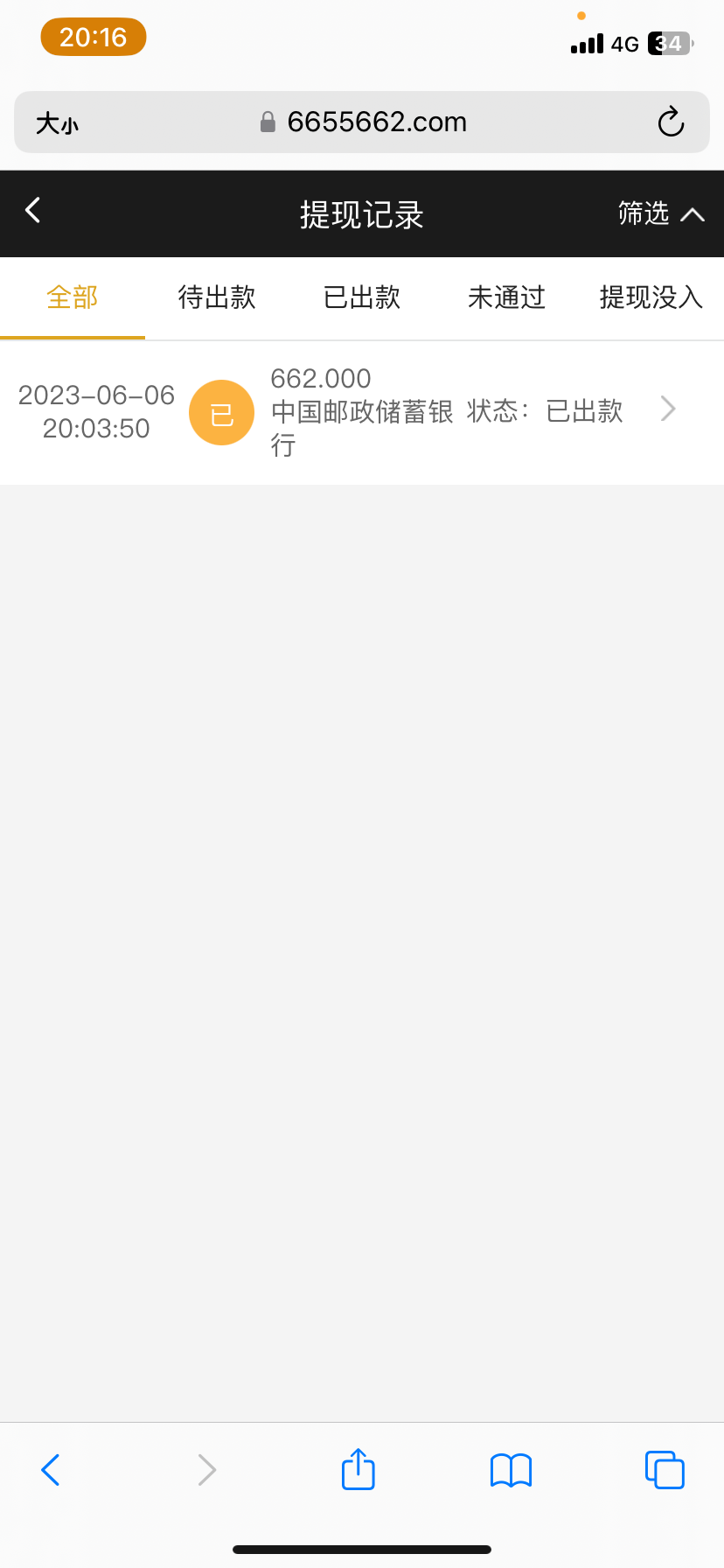Tap the 6655662.com address bar
724x1568 pixels.
pyautogui.click(x=376, y=122)
